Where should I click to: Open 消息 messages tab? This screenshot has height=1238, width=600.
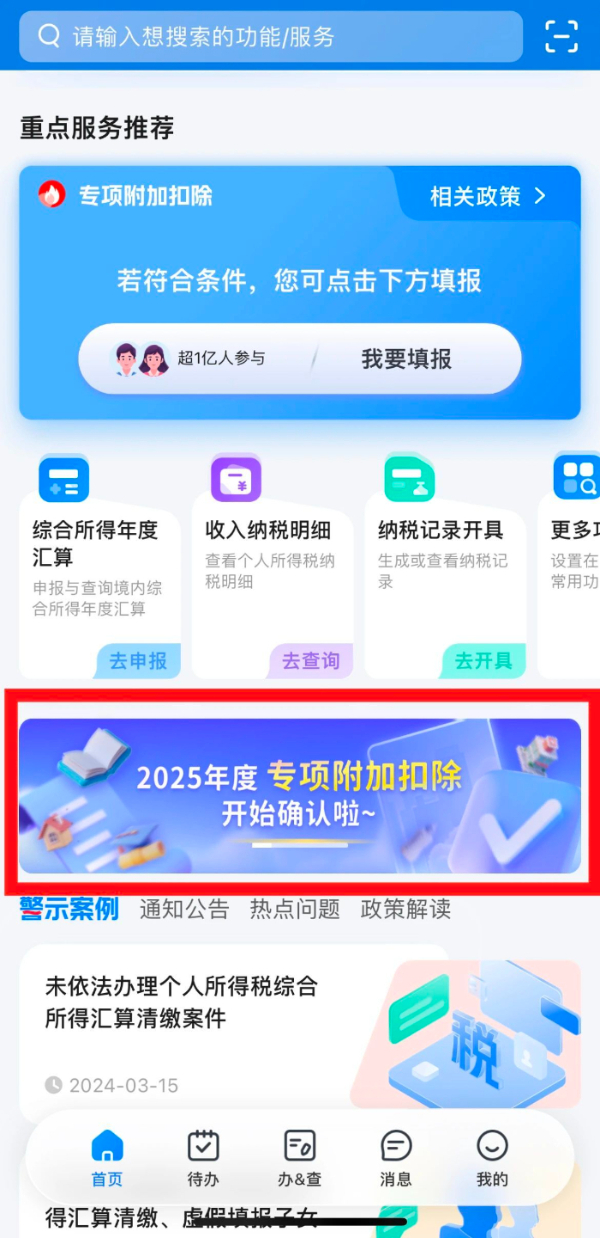(x=396, y=1158)
